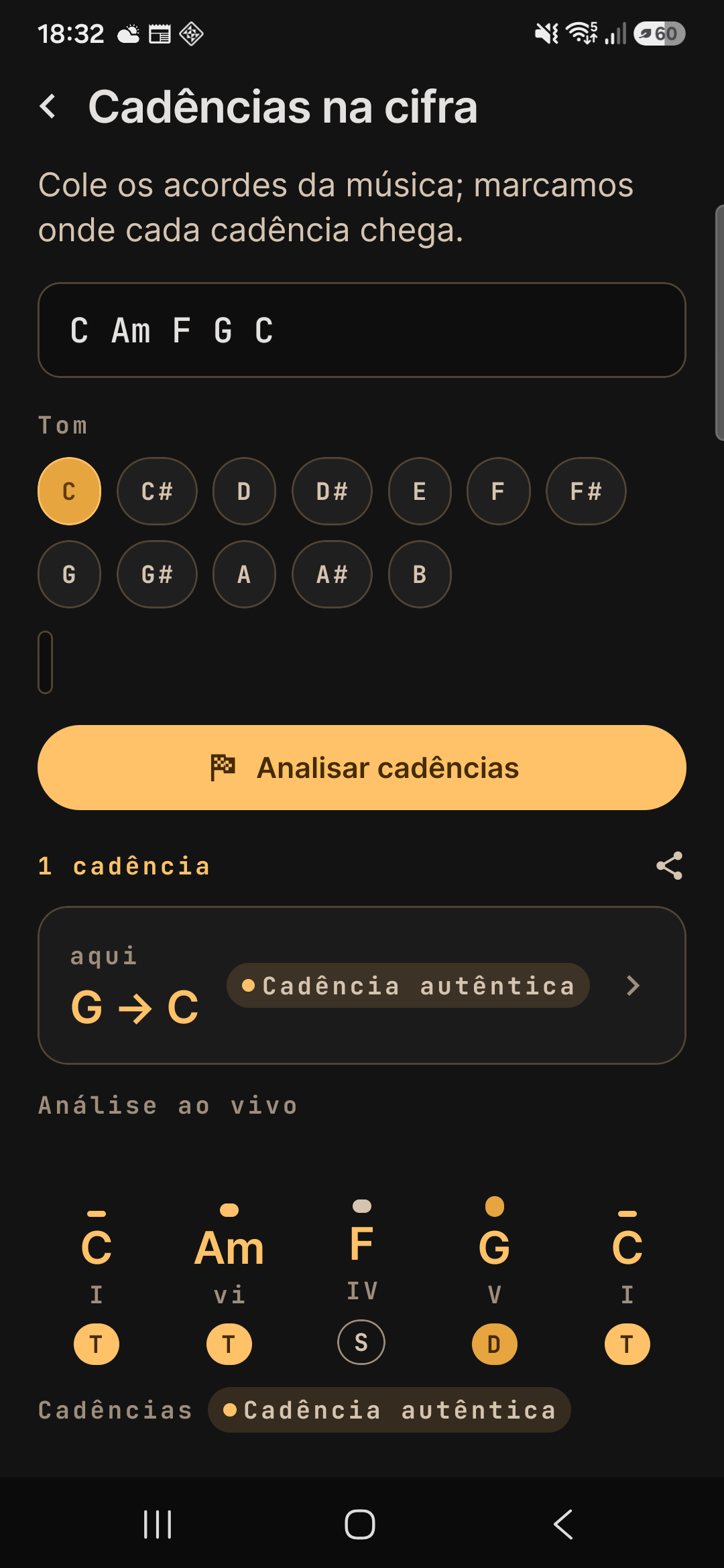724x1568 pixels.
Task: Pick the D# key chip
Action: point(332,491)
